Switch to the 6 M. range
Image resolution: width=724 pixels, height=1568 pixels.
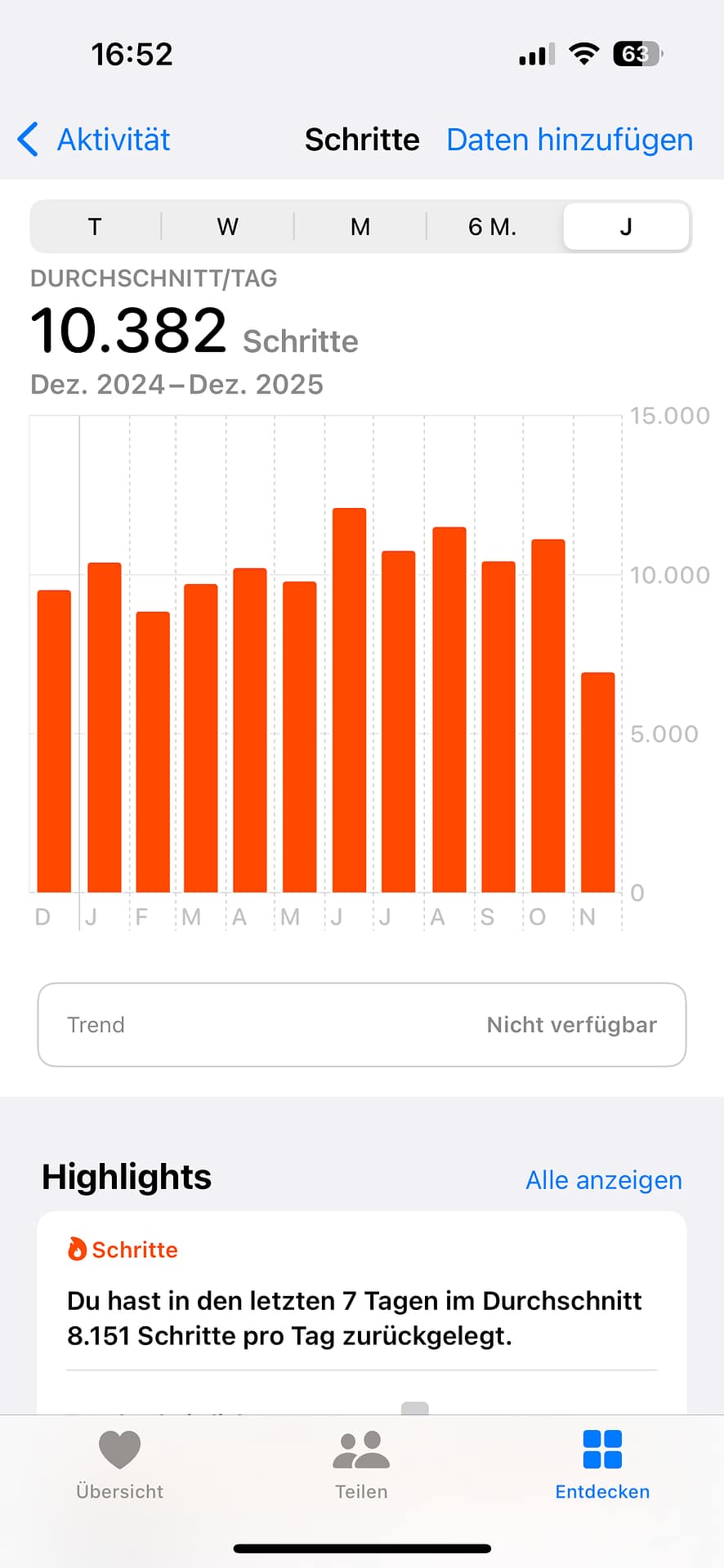coord(492,226)
